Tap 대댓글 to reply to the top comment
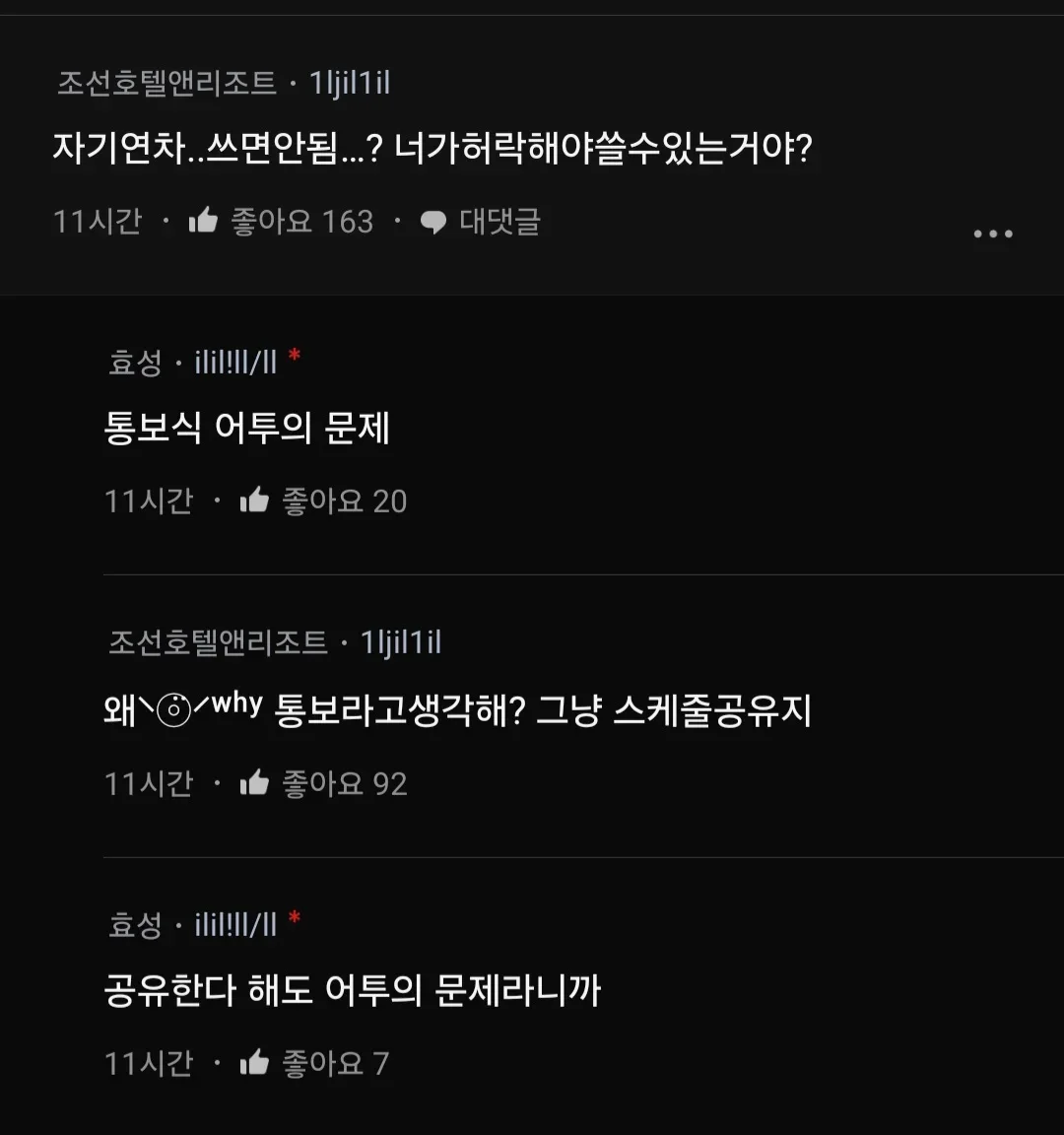 (x=481, y=221)
